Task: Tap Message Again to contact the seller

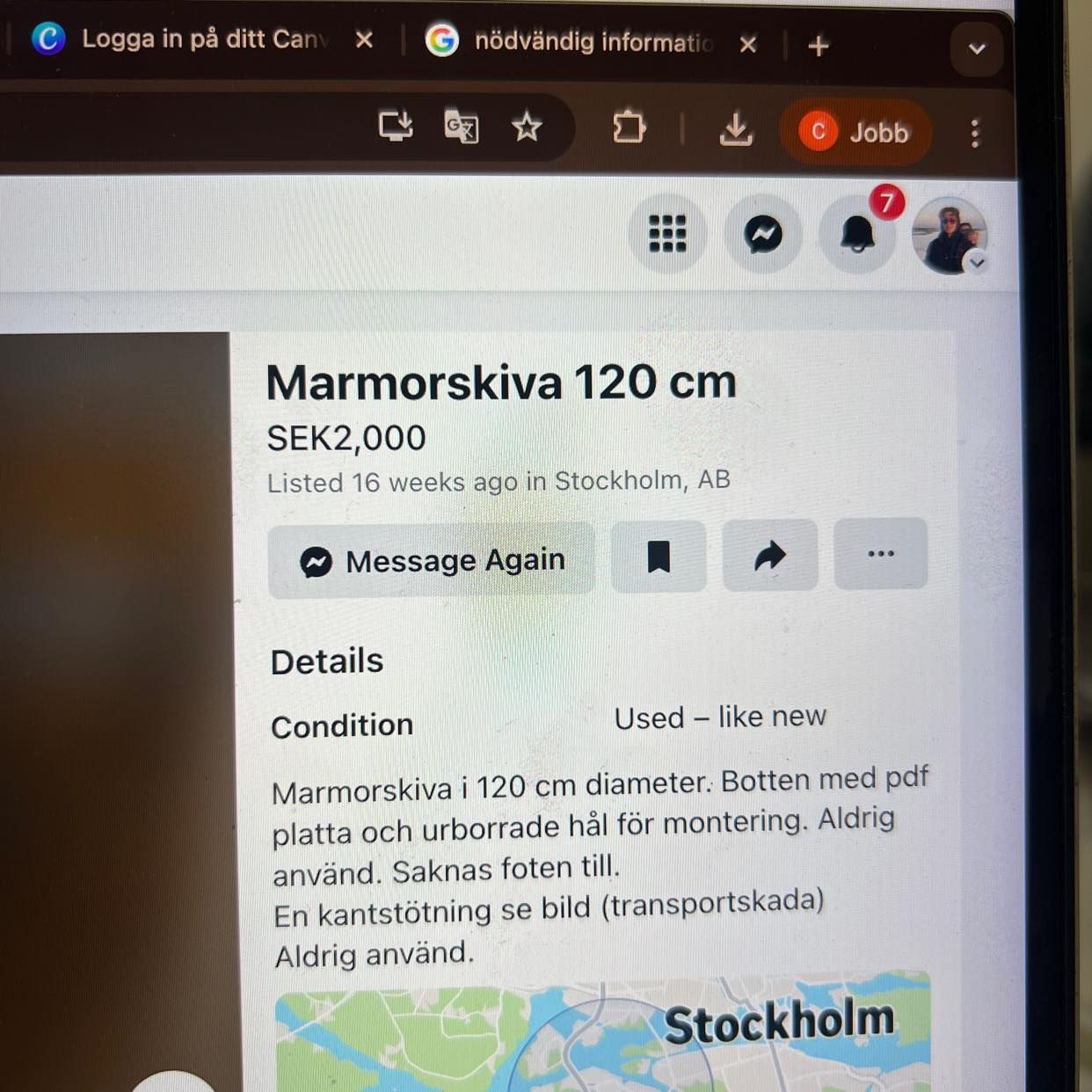Action: point(432,560)
